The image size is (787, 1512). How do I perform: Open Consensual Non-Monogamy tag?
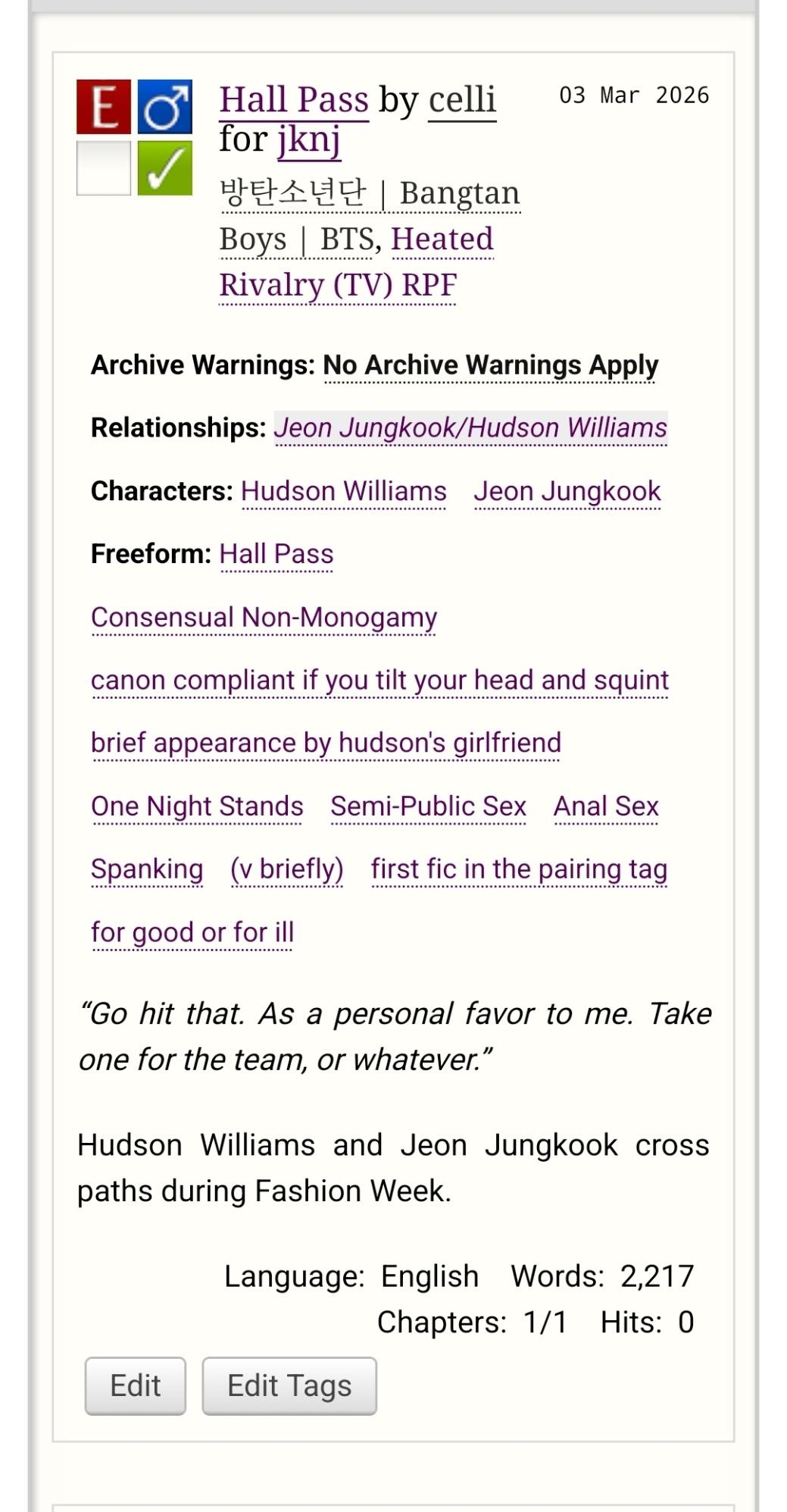point(264,617)
